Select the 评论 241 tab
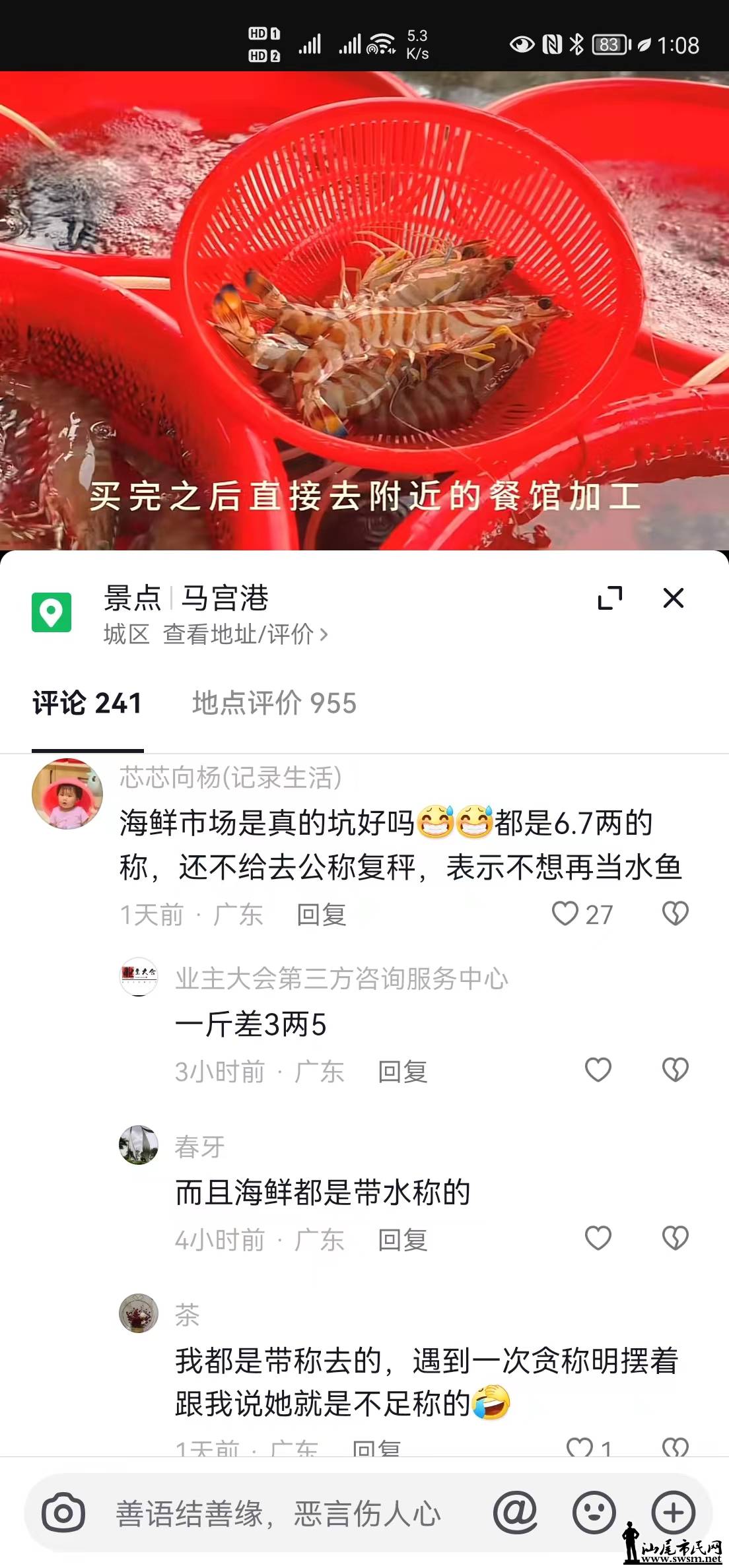This screenshot has height=1568, width=729. pyautogui.click(x=87, y=703)
